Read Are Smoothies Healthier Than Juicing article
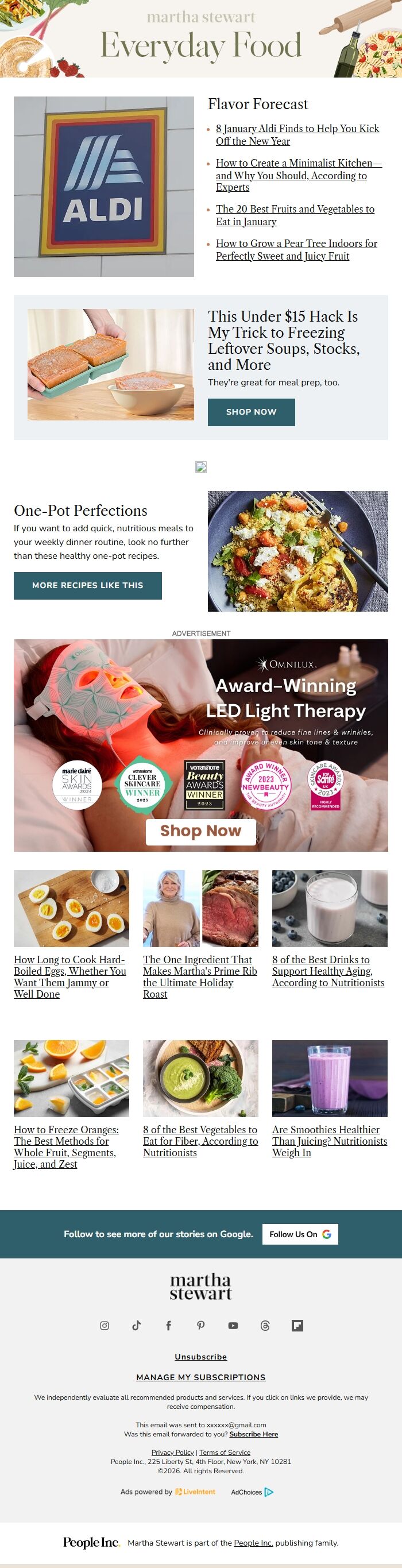Screen dimensions: 402x1568 click(329, 1141)
